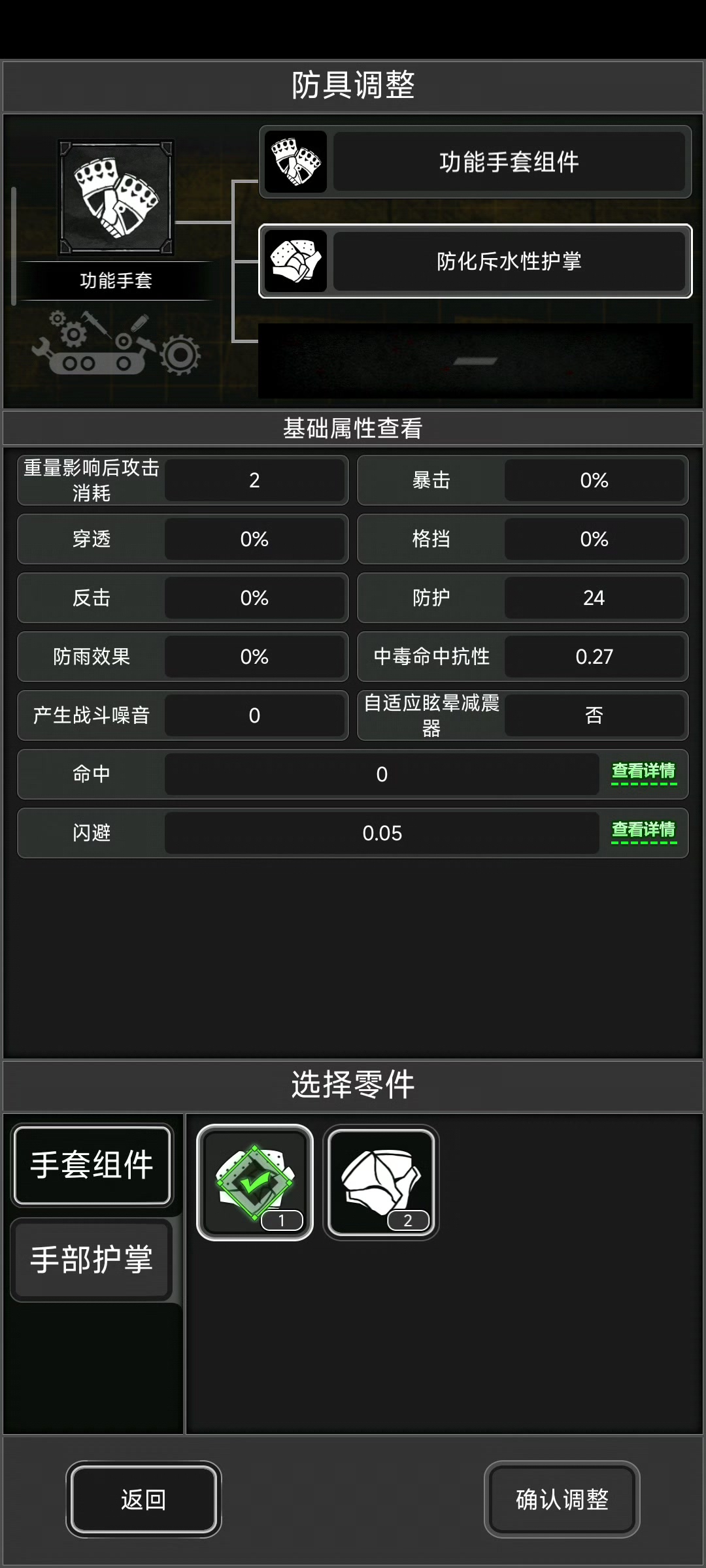Image resolution: width=706 pixels, height=1568 pixels.
Task: Select the 功能手套组件 slot
Action: coord(475,162)
